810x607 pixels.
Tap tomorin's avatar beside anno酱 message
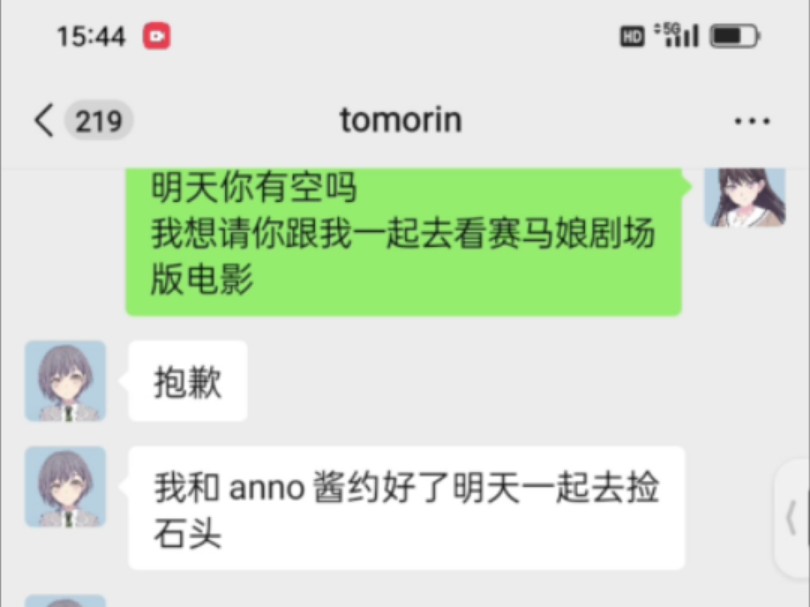[65, 486]
